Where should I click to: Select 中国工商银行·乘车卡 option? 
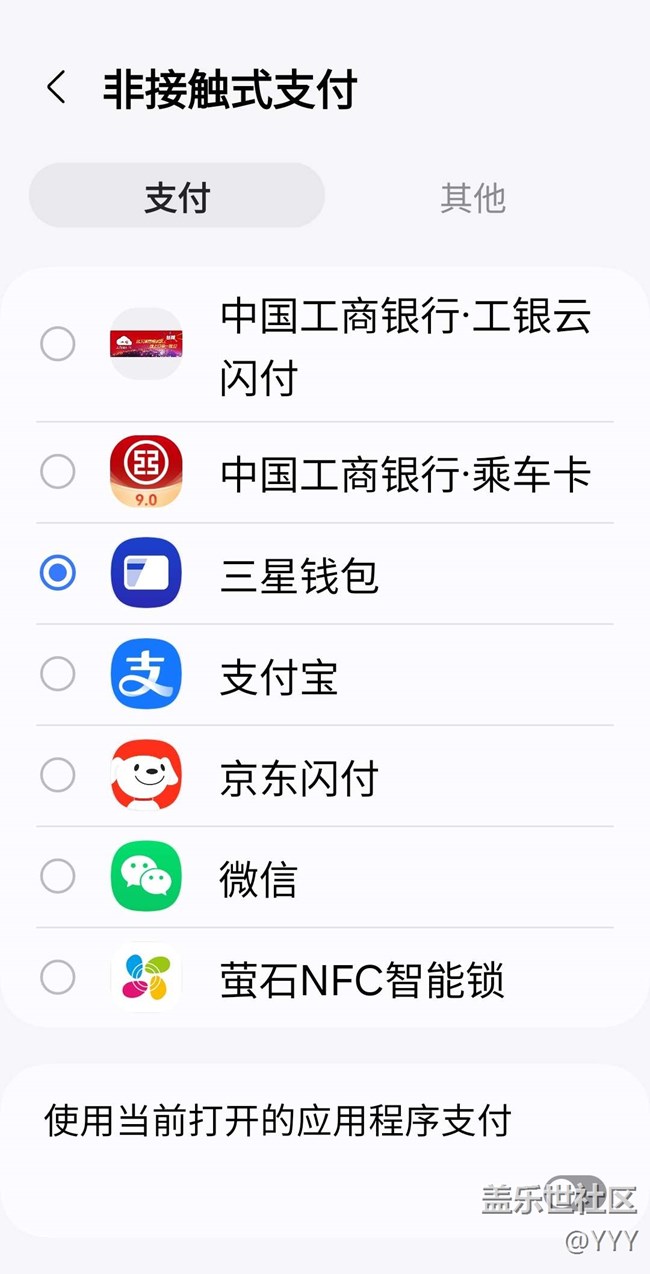click(325, 473)
